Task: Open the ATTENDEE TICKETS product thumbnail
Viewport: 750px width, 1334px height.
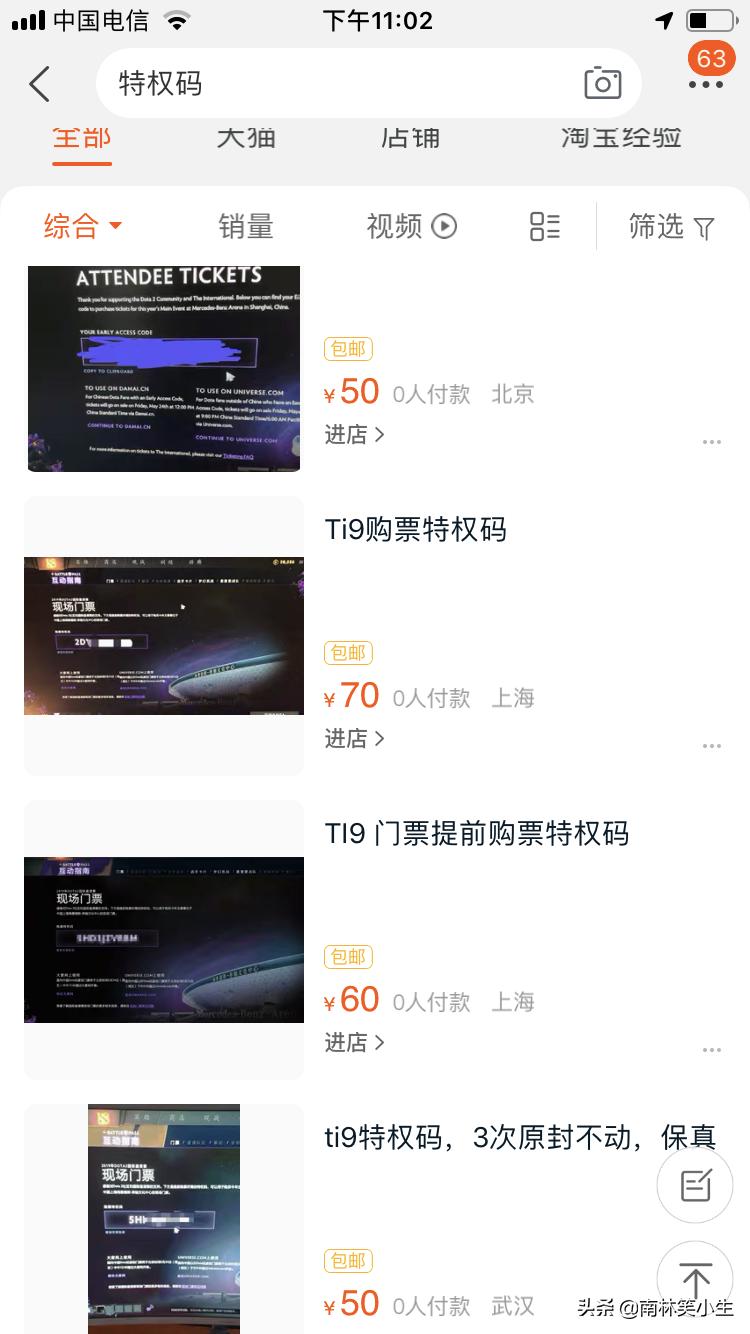Action: pyautogui.click(x=163, y=367)
